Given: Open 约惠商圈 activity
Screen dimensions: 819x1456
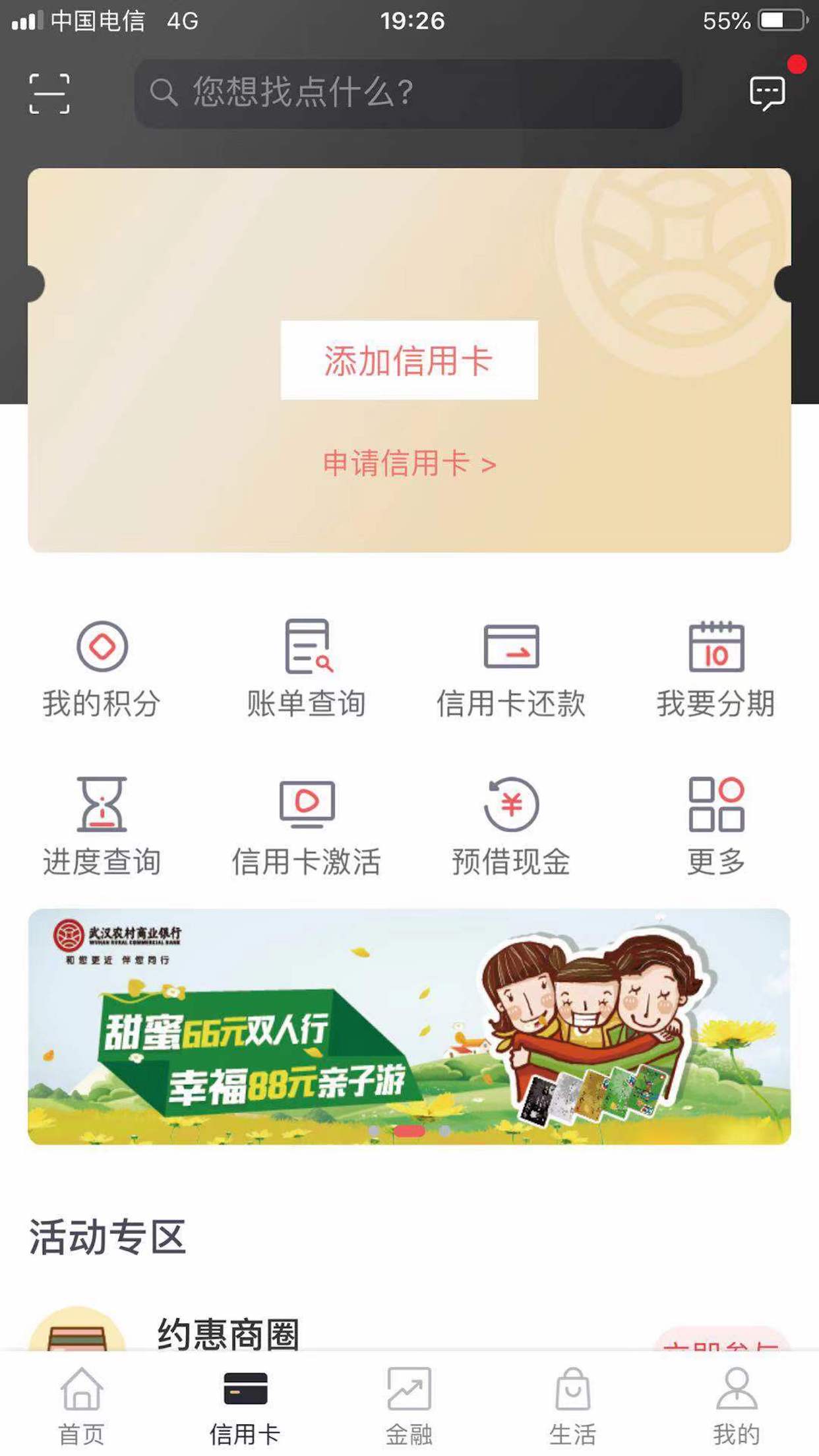Looking at the screenshot, I should 228,1333.
